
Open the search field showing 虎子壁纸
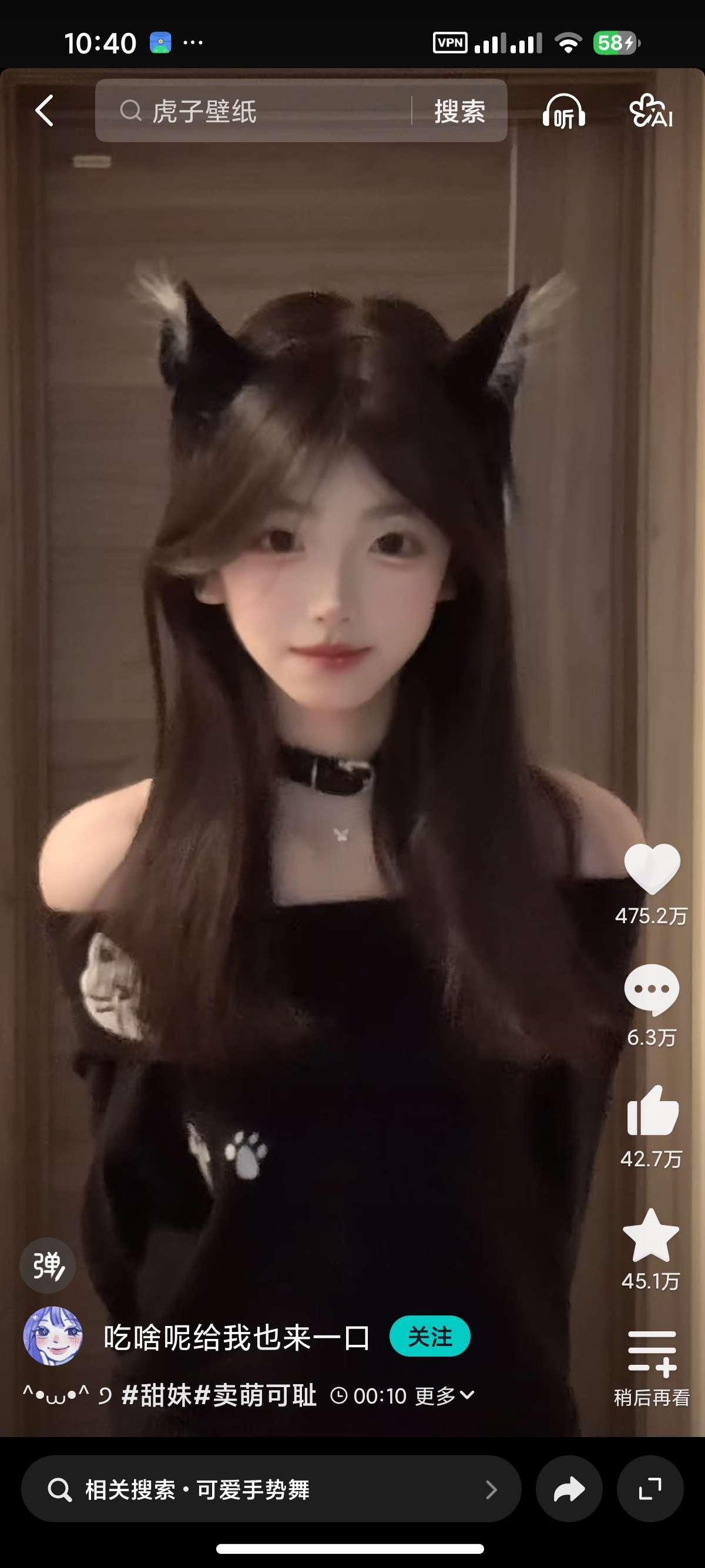click(253, 111)
